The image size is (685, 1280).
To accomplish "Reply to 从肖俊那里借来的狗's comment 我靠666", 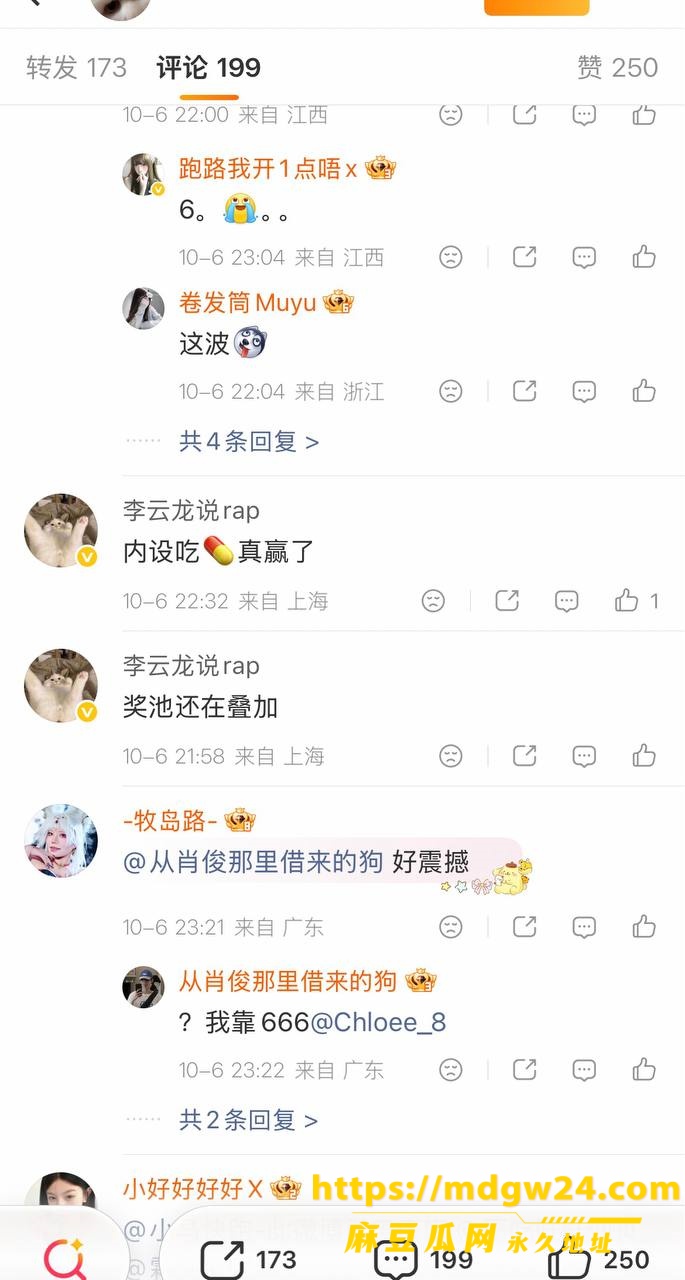I will click(x=584, y=1070).
